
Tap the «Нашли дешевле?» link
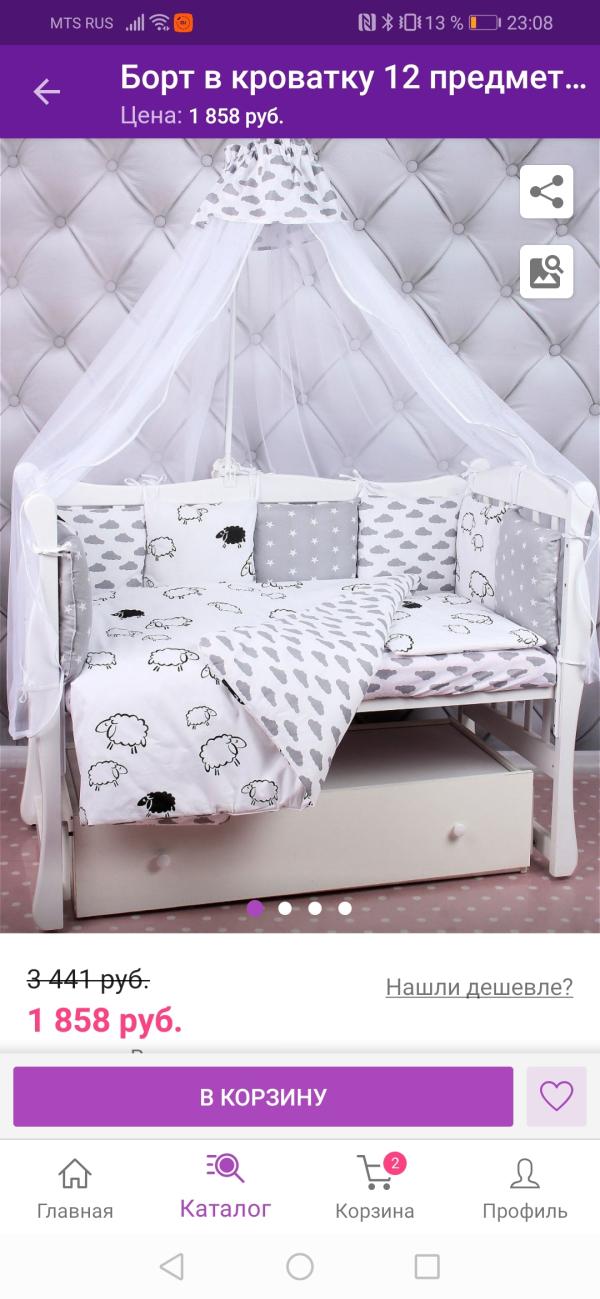[479, 987]
